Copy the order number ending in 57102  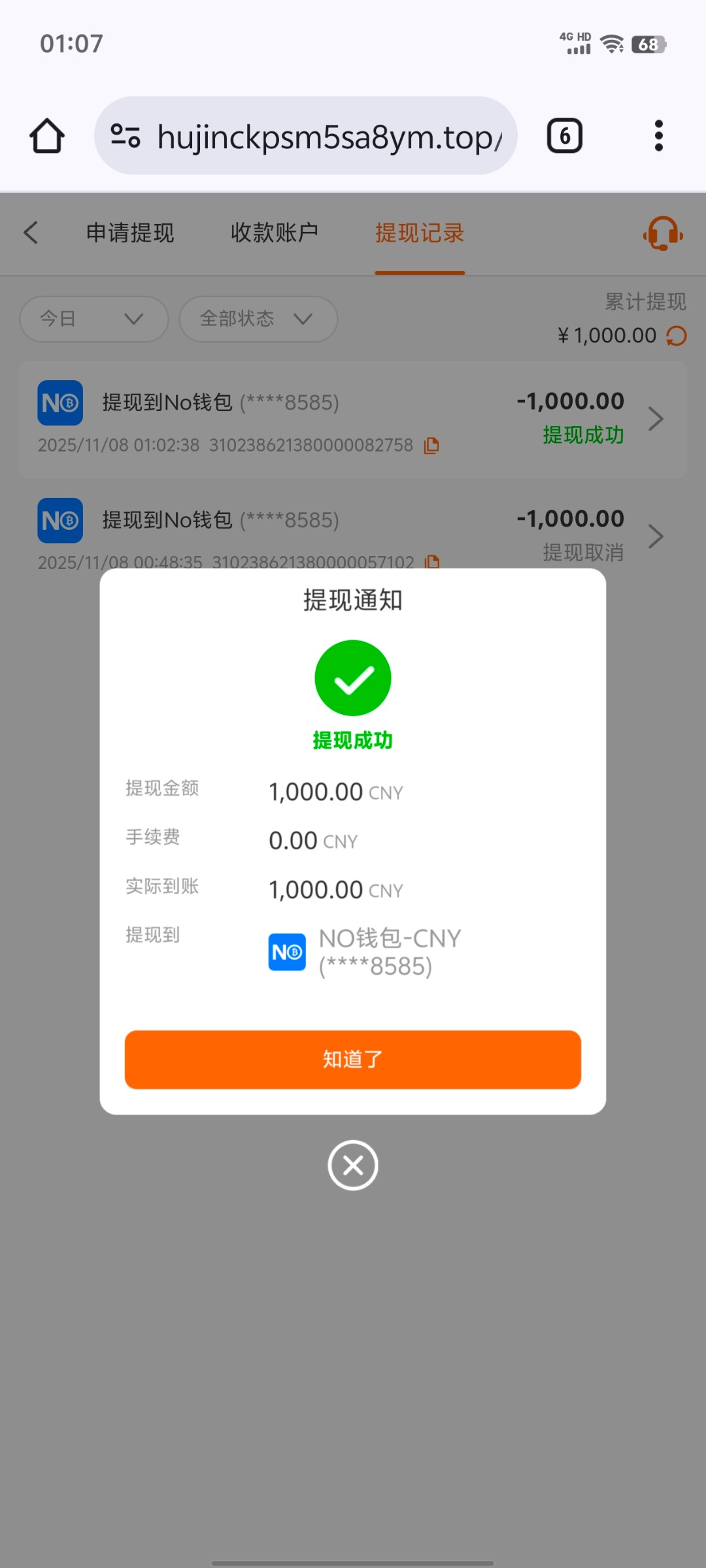pos(432,561)
